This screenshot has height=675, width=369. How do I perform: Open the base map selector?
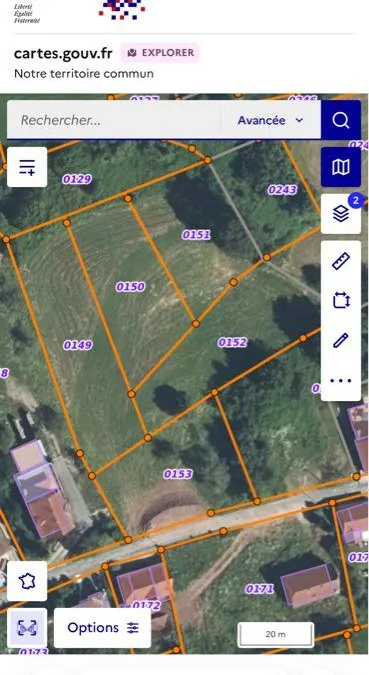point(341,167)
